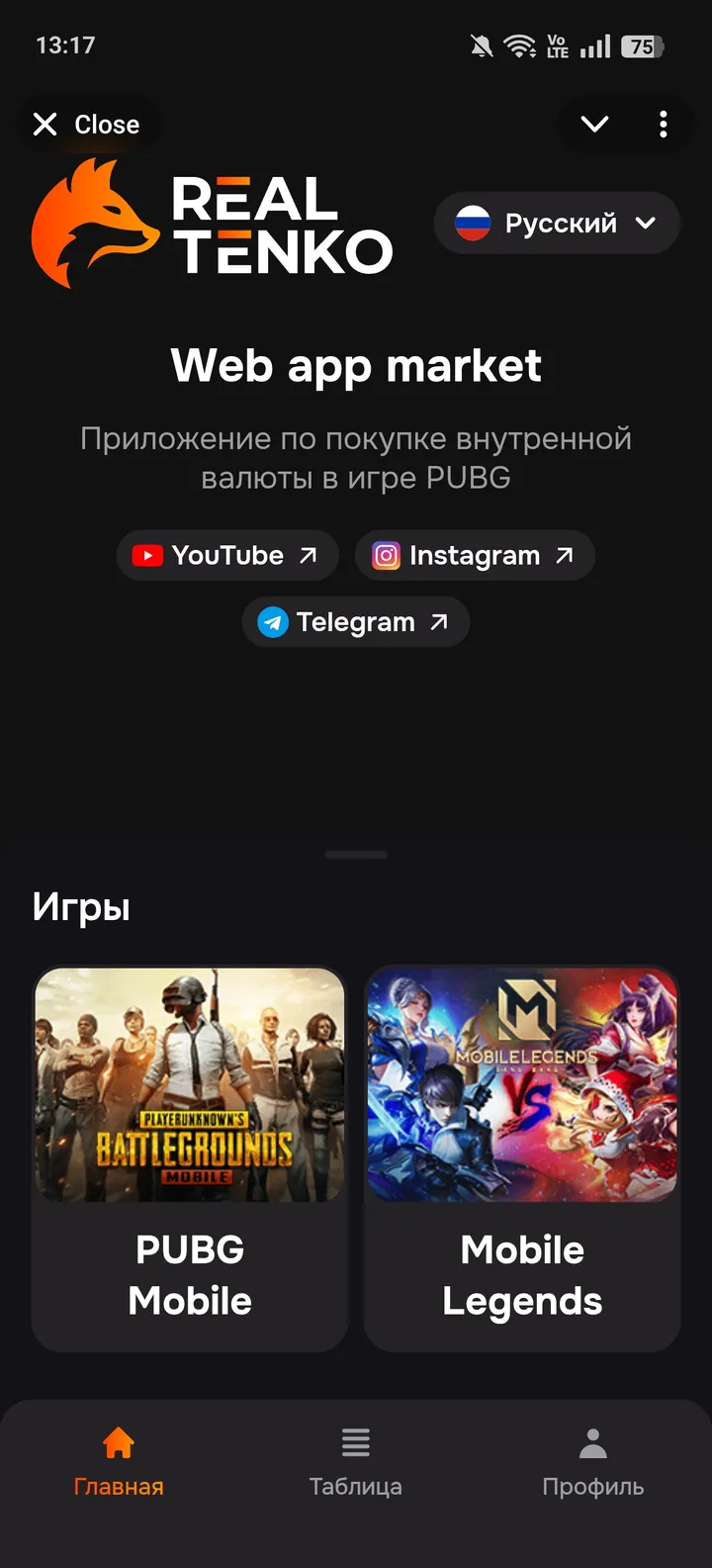Open the Русский language dropdown

(557, 224)
